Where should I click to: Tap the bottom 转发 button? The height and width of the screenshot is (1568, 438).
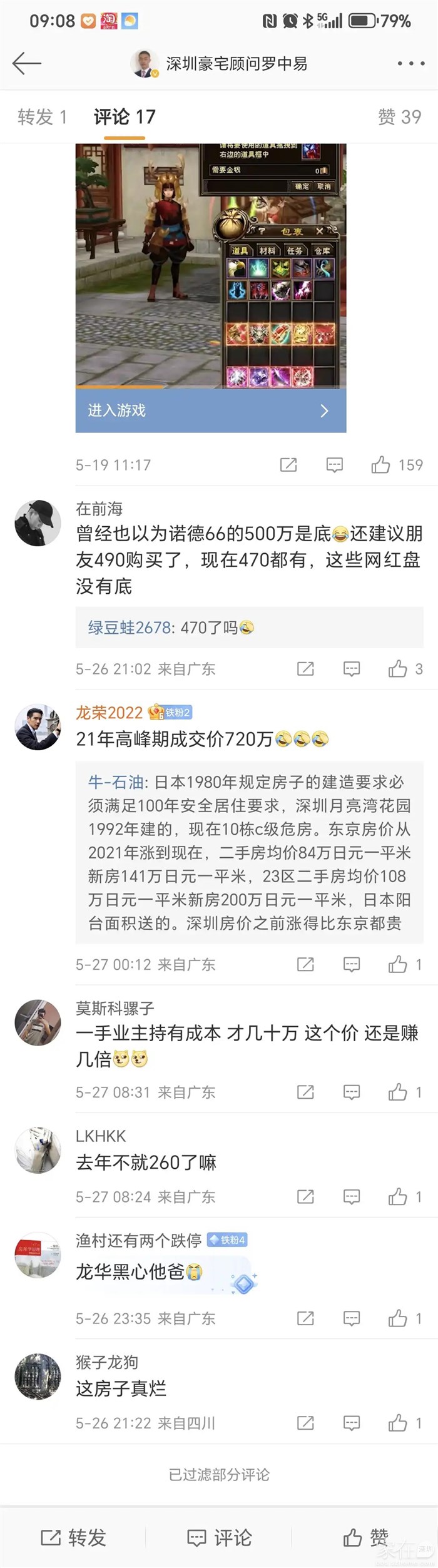point(73,1537)
